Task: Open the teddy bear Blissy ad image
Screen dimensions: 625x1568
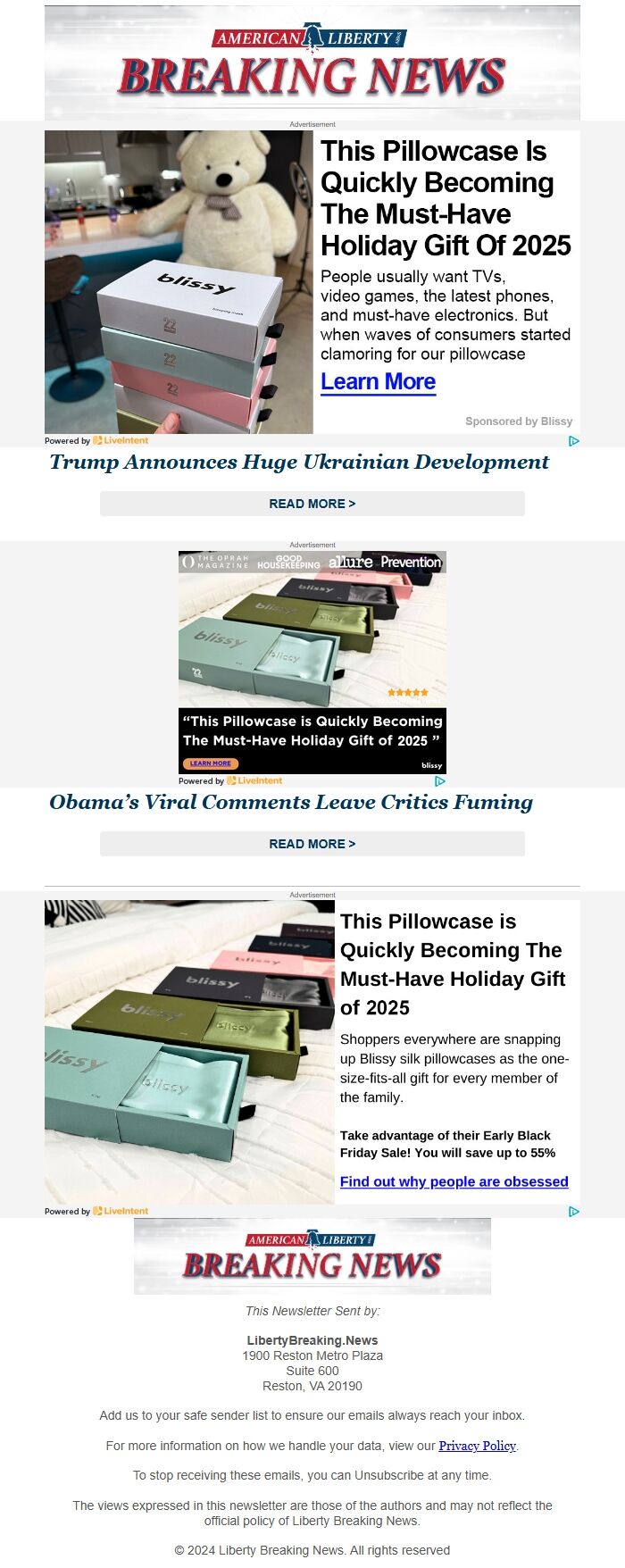Action: [x=179, y=282]
